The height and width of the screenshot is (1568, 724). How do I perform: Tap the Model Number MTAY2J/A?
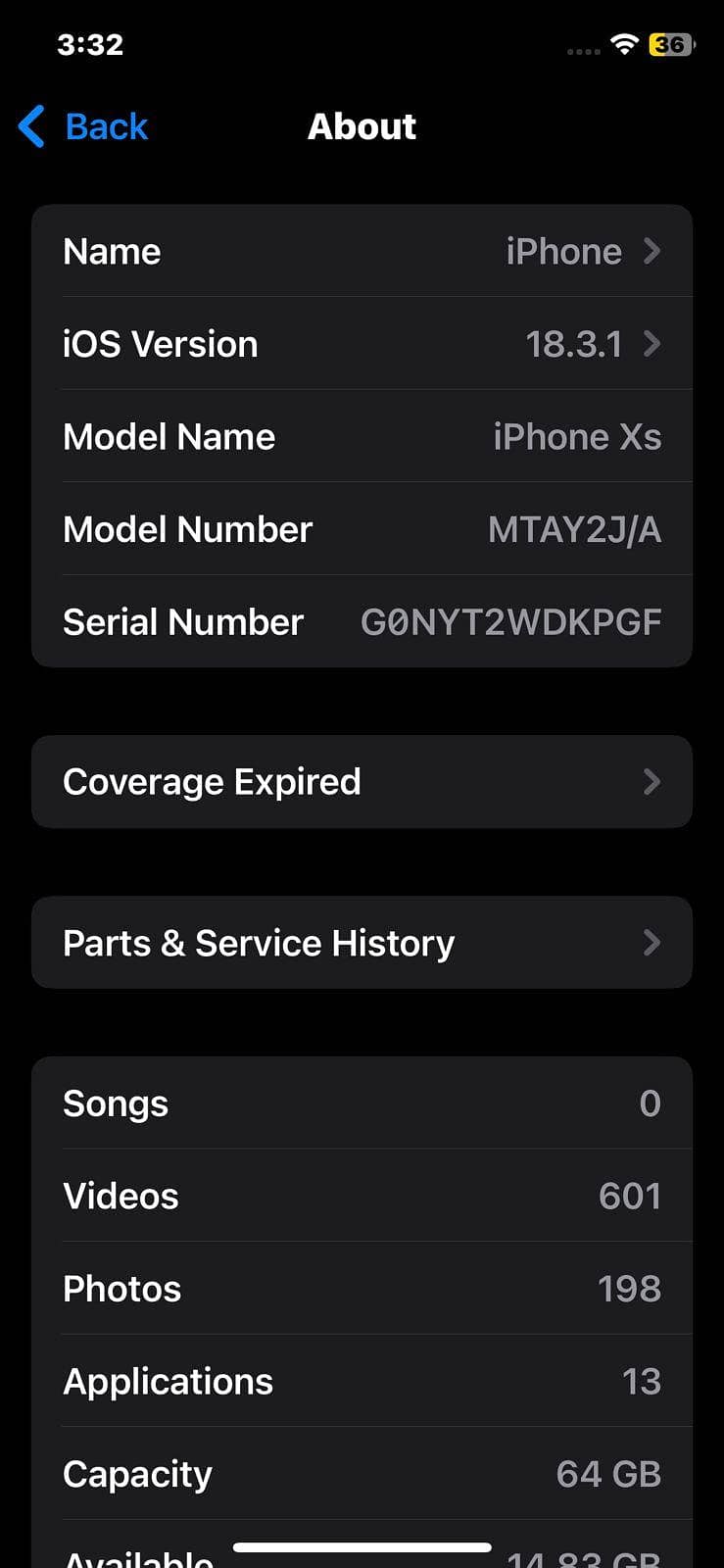[574, 529]
